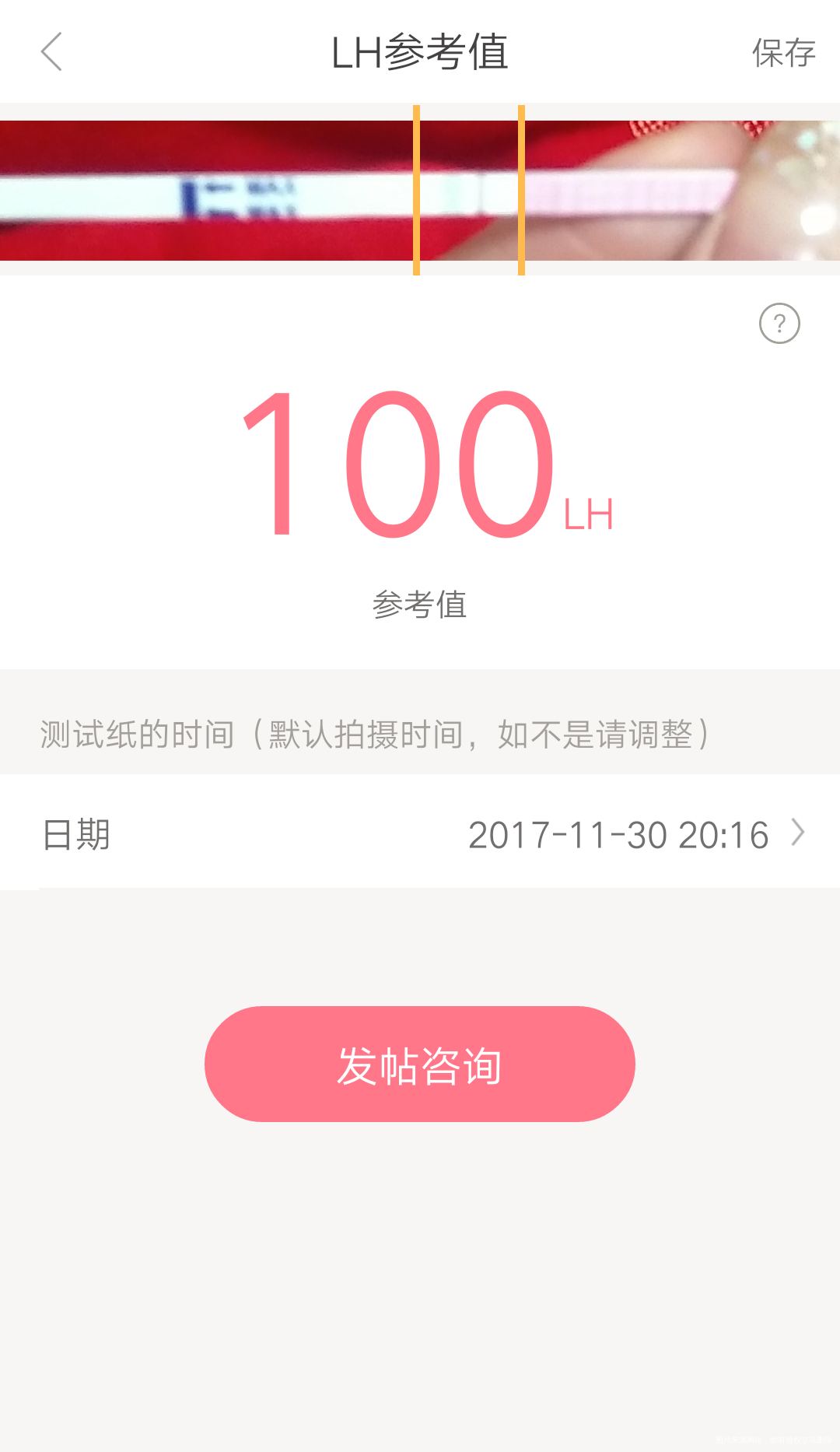Viewport: 840px width, 1452px height.
Task: Open the help question mark icon
Action: tap(778, 324)
